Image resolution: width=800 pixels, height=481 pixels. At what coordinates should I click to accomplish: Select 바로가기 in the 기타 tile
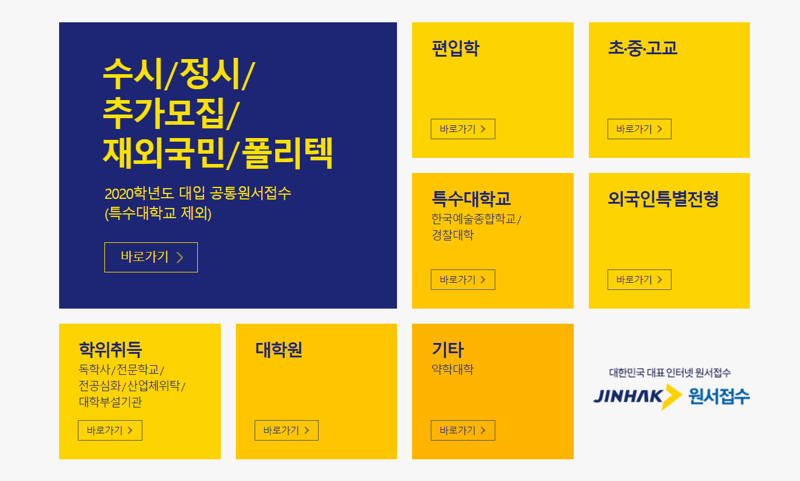462,430
